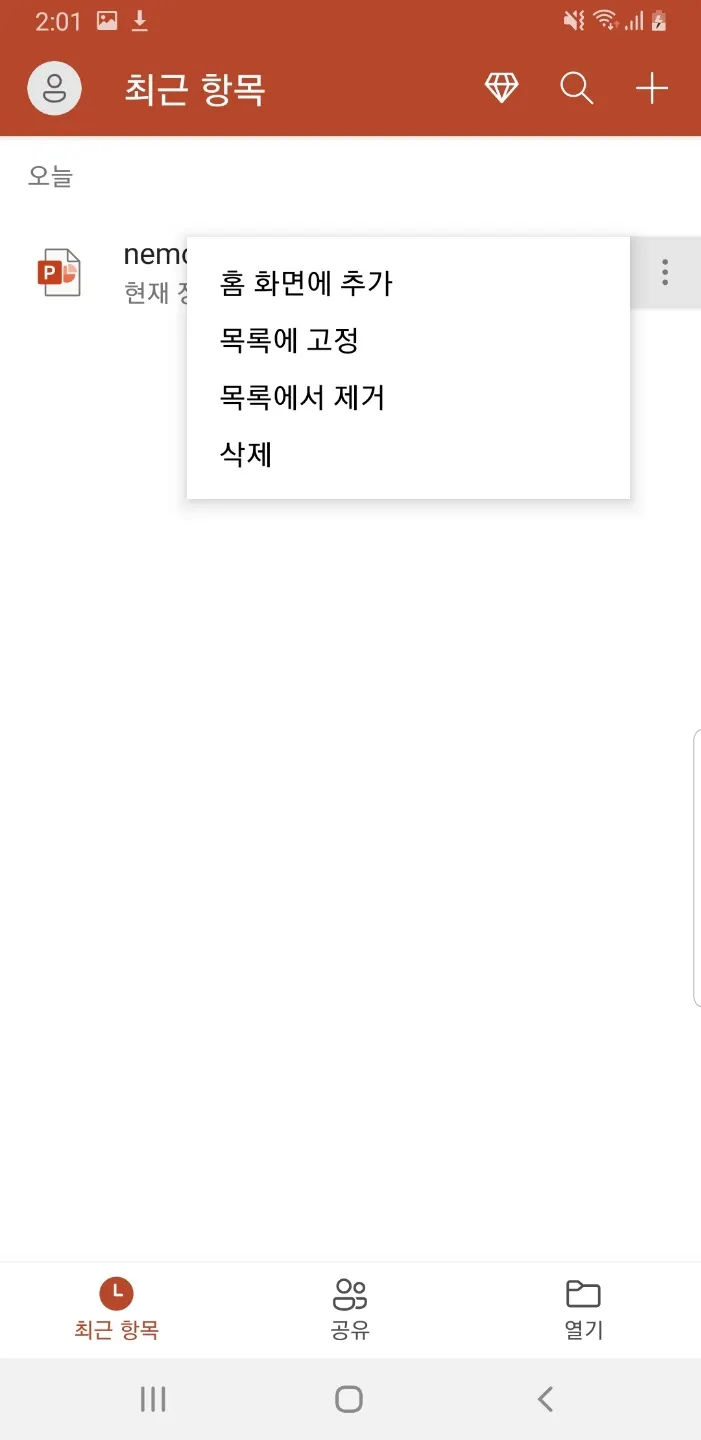The height and width of the screenshot is (1440, 701).
Task: Open the system recent apps button
Action: 153,1398
